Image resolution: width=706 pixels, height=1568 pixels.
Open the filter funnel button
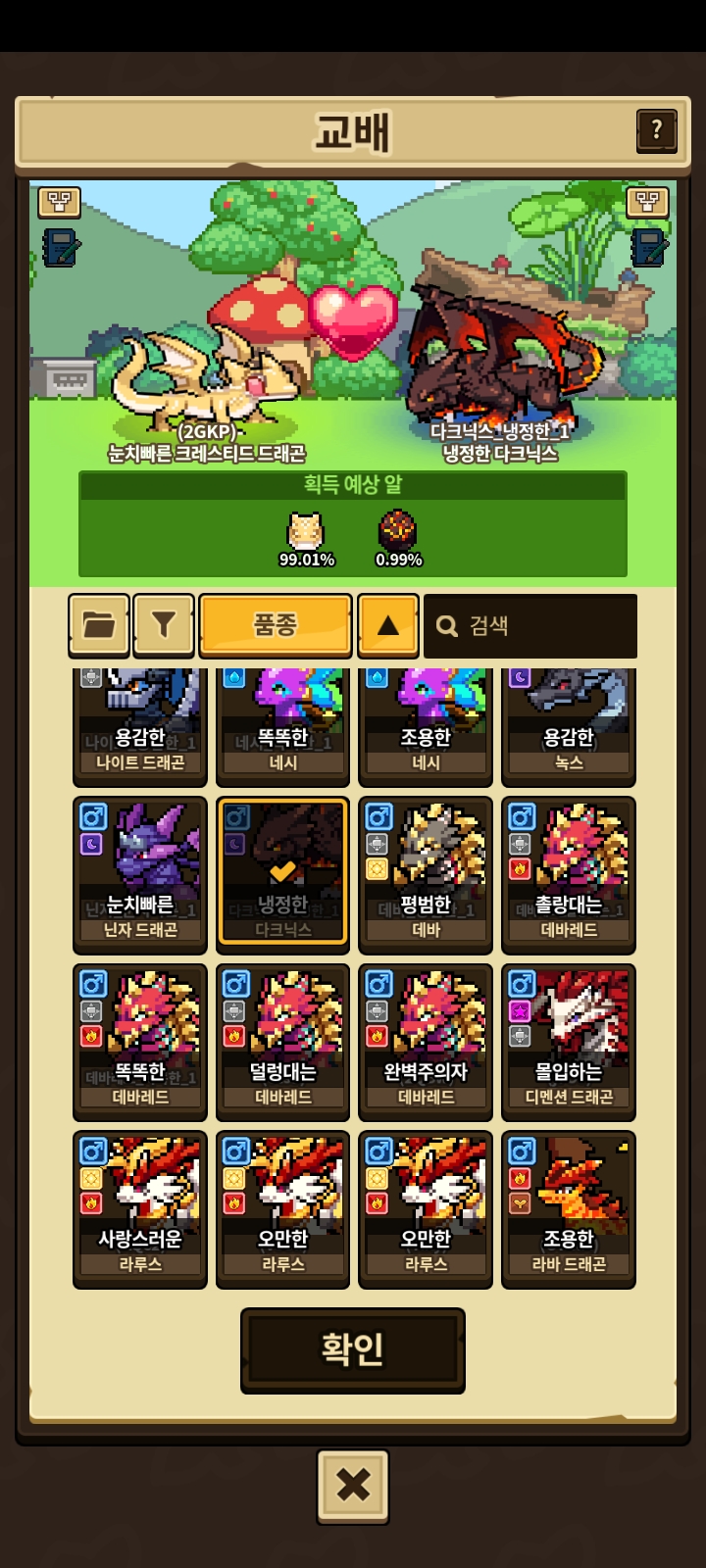[164, 624]
